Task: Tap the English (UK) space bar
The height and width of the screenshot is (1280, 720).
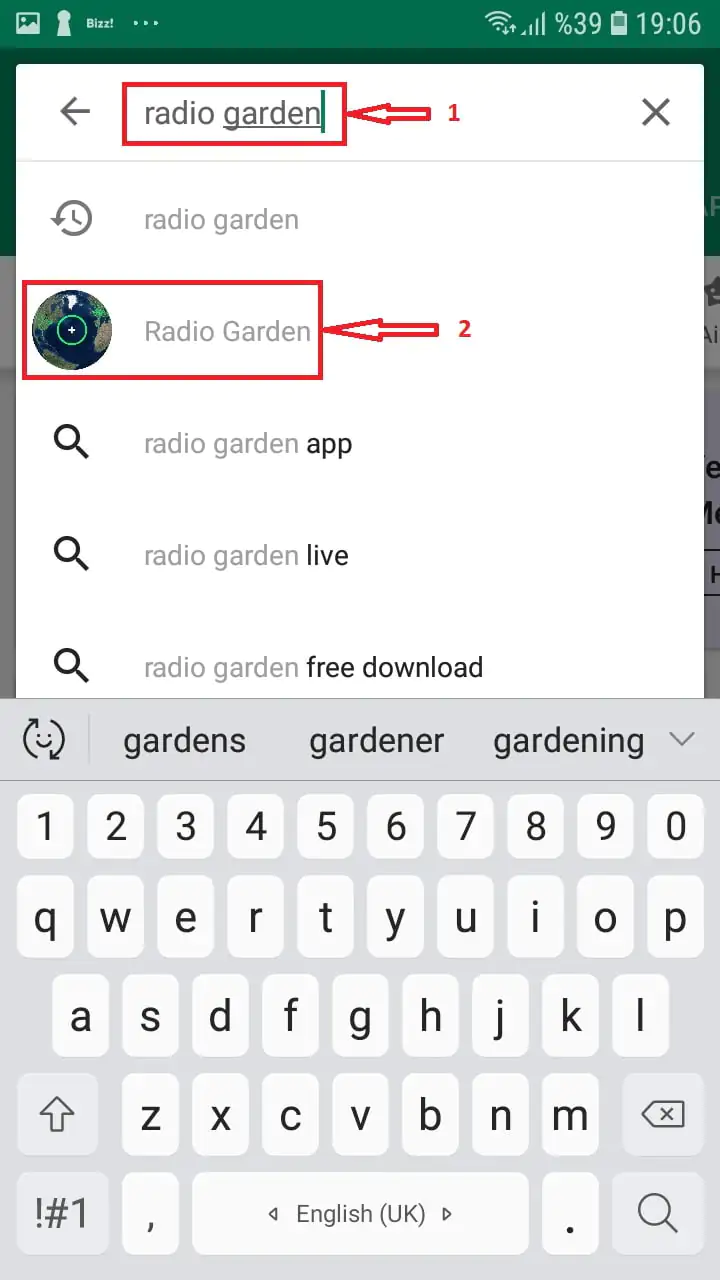Action: [x=360, y=1214]
